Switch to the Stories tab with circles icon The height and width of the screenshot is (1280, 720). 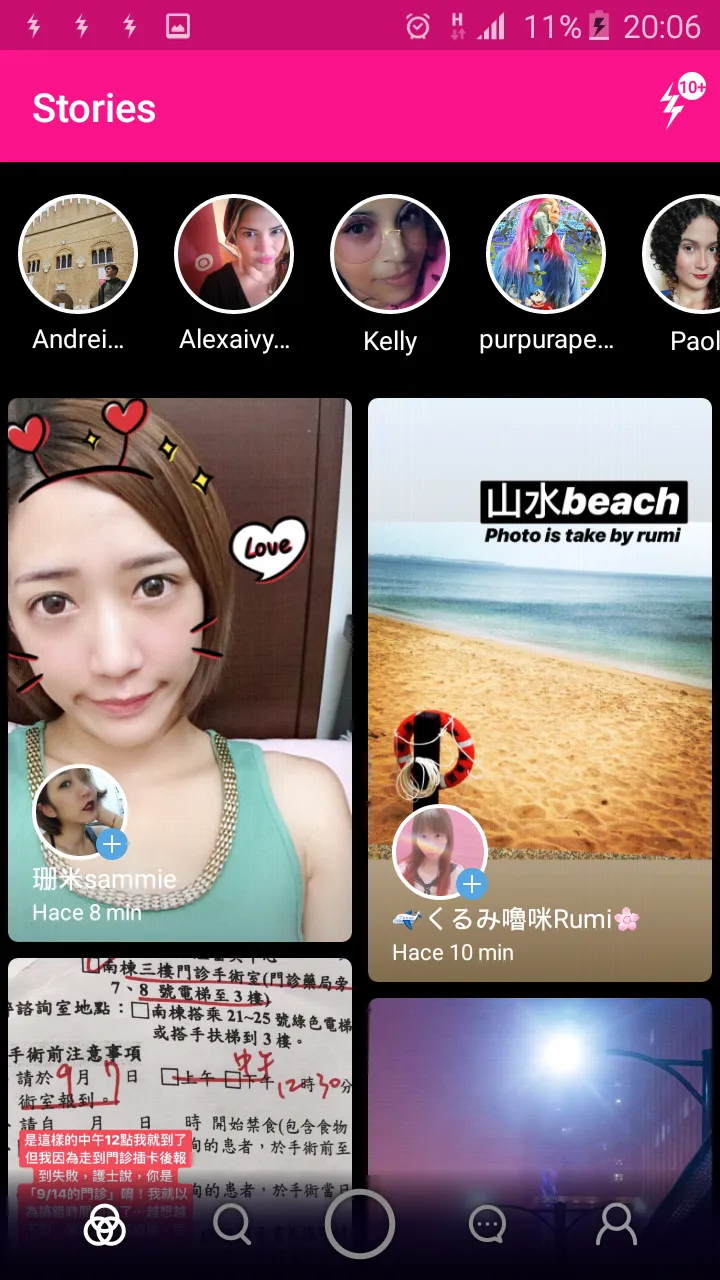104,1224
